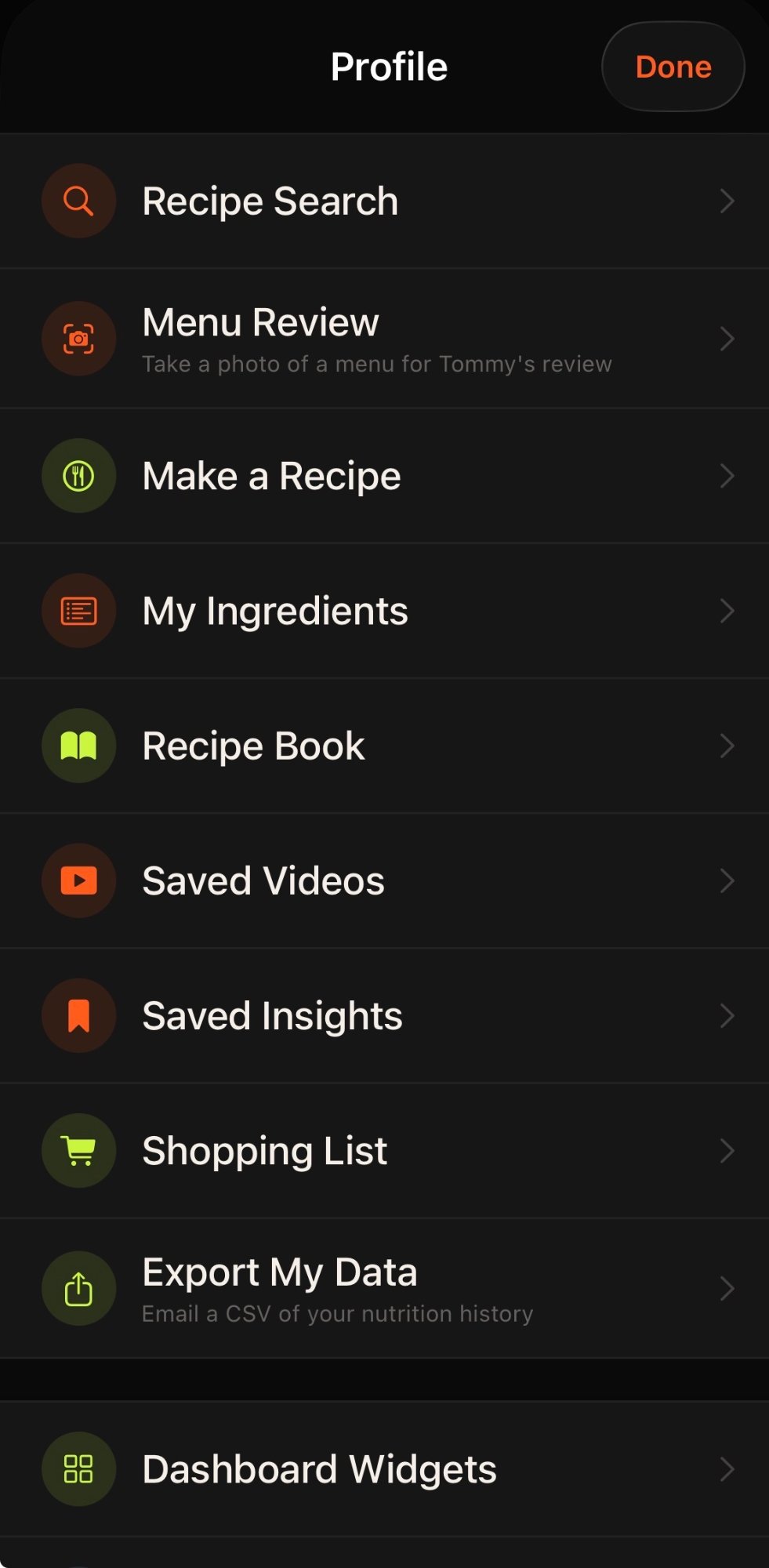Select the green Recipe Book icon
769x1568 pixels.
[x=78, y=745]
